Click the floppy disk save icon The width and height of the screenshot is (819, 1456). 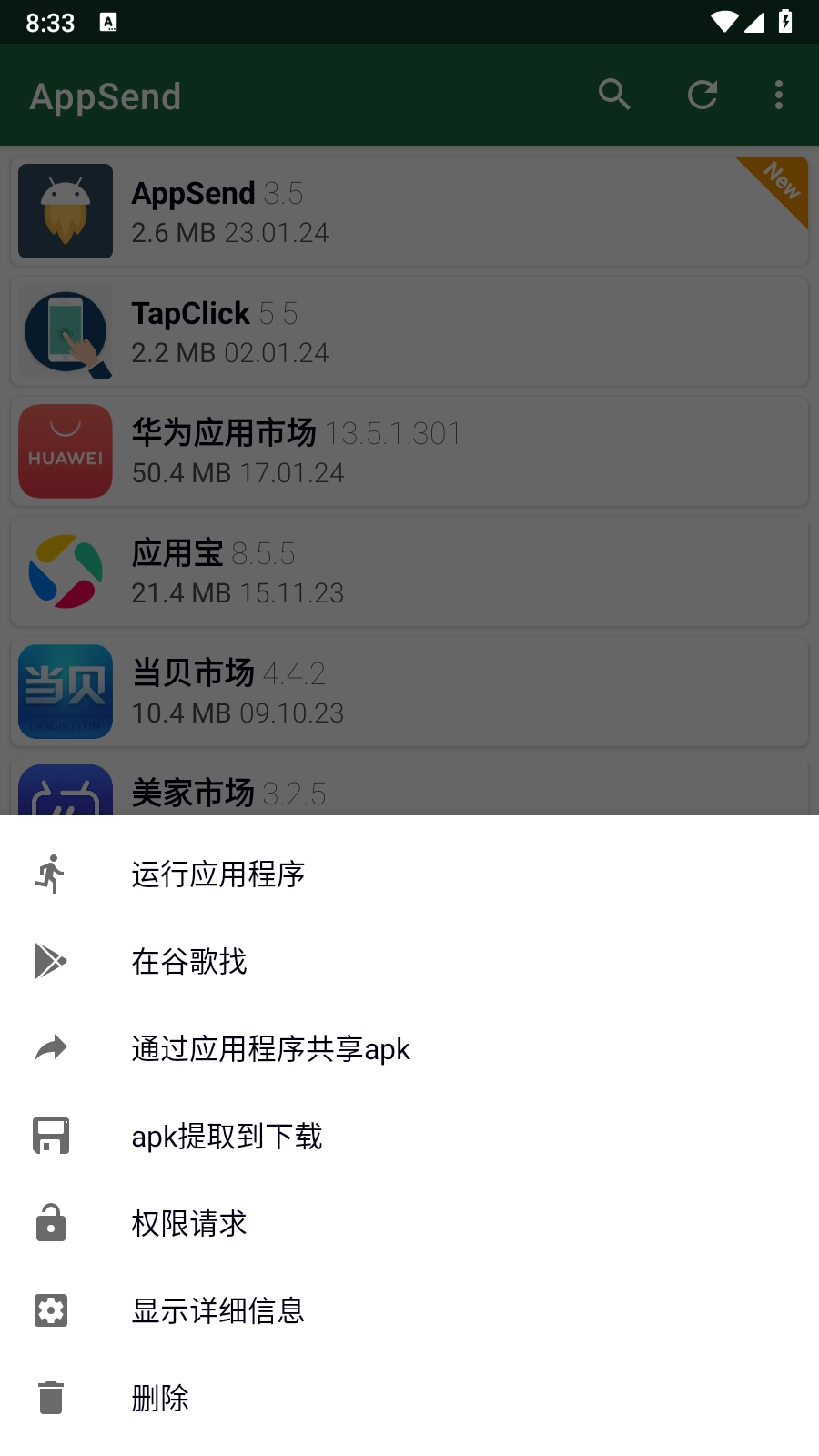click(x=50, y=1134)
